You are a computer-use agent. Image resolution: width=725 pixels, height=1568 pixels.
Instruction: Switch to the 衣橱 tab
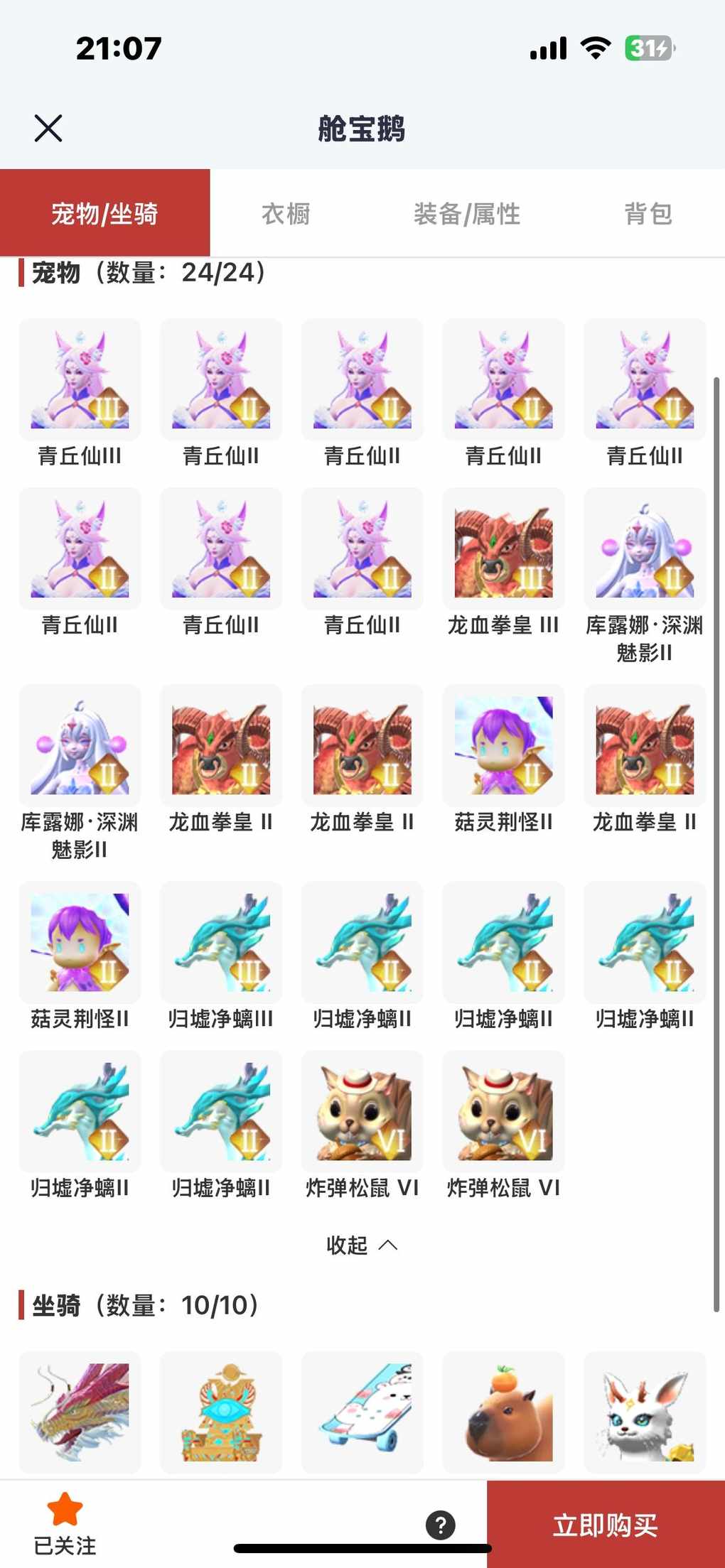click(x=286, y=213)
